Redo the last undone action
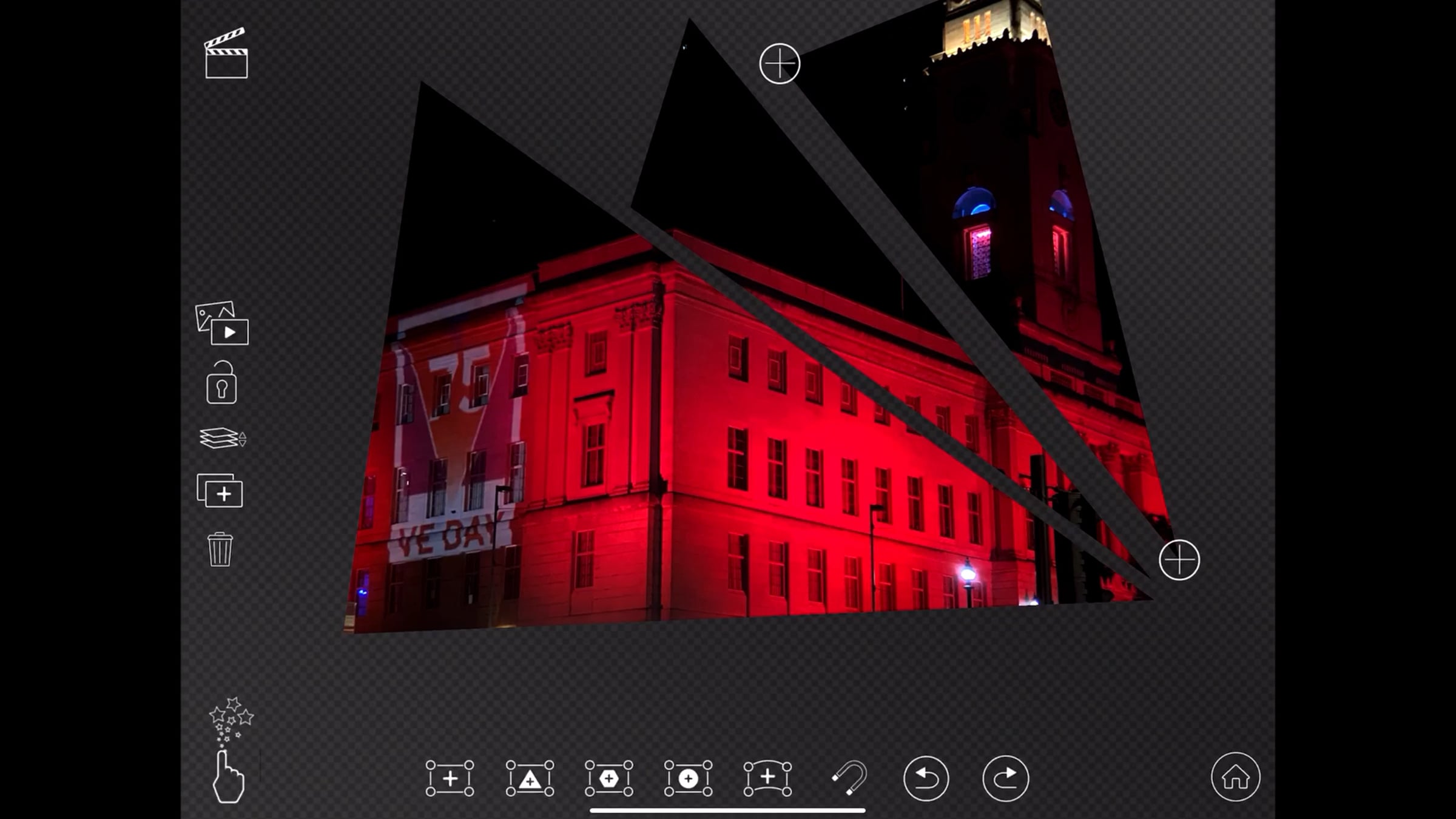This screenshot has height=819, width=1456. pos(1005,778)
